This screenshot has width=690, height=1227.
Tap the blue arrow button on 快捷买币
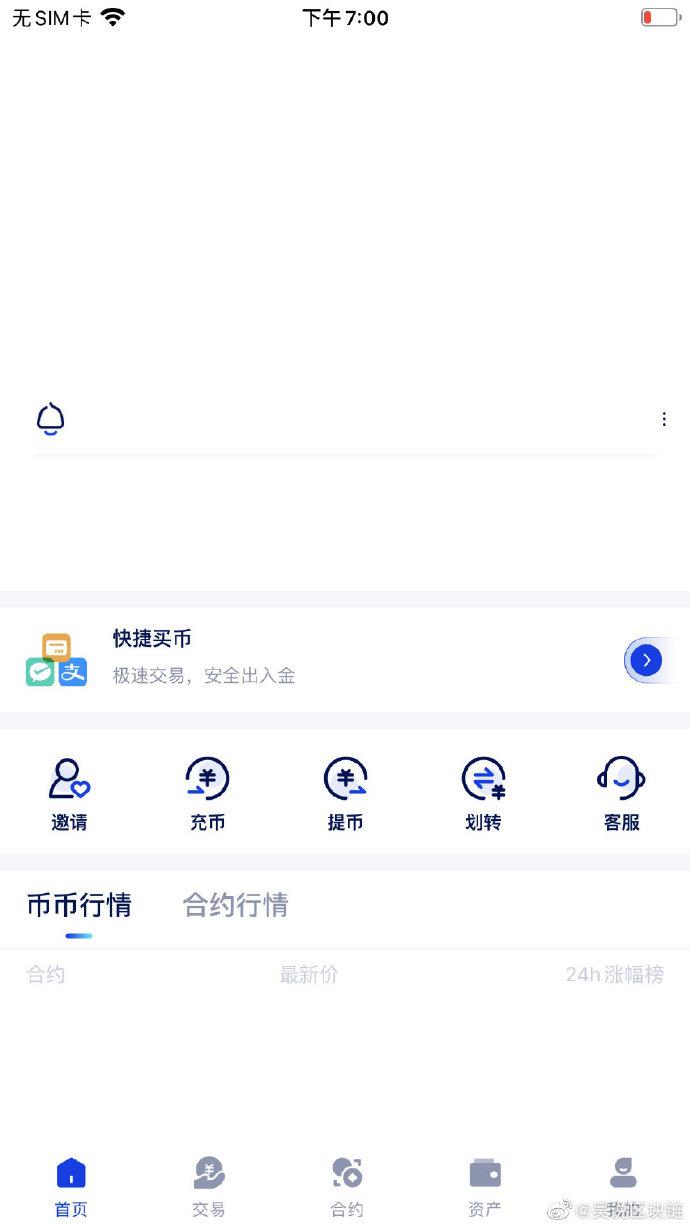[647, 660]
